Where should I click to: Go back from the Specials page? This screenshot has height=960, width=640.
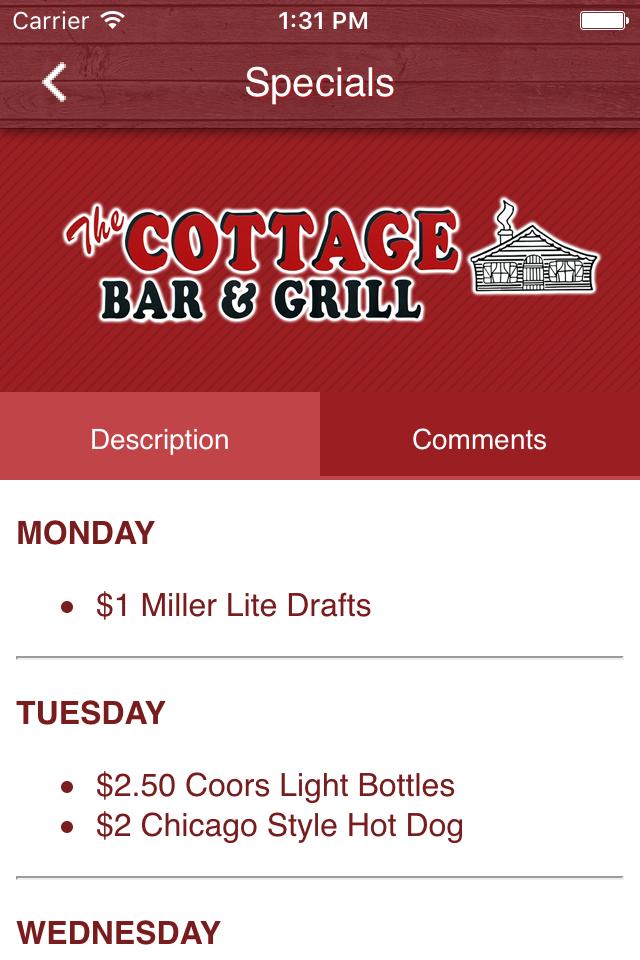pos(55,83)
